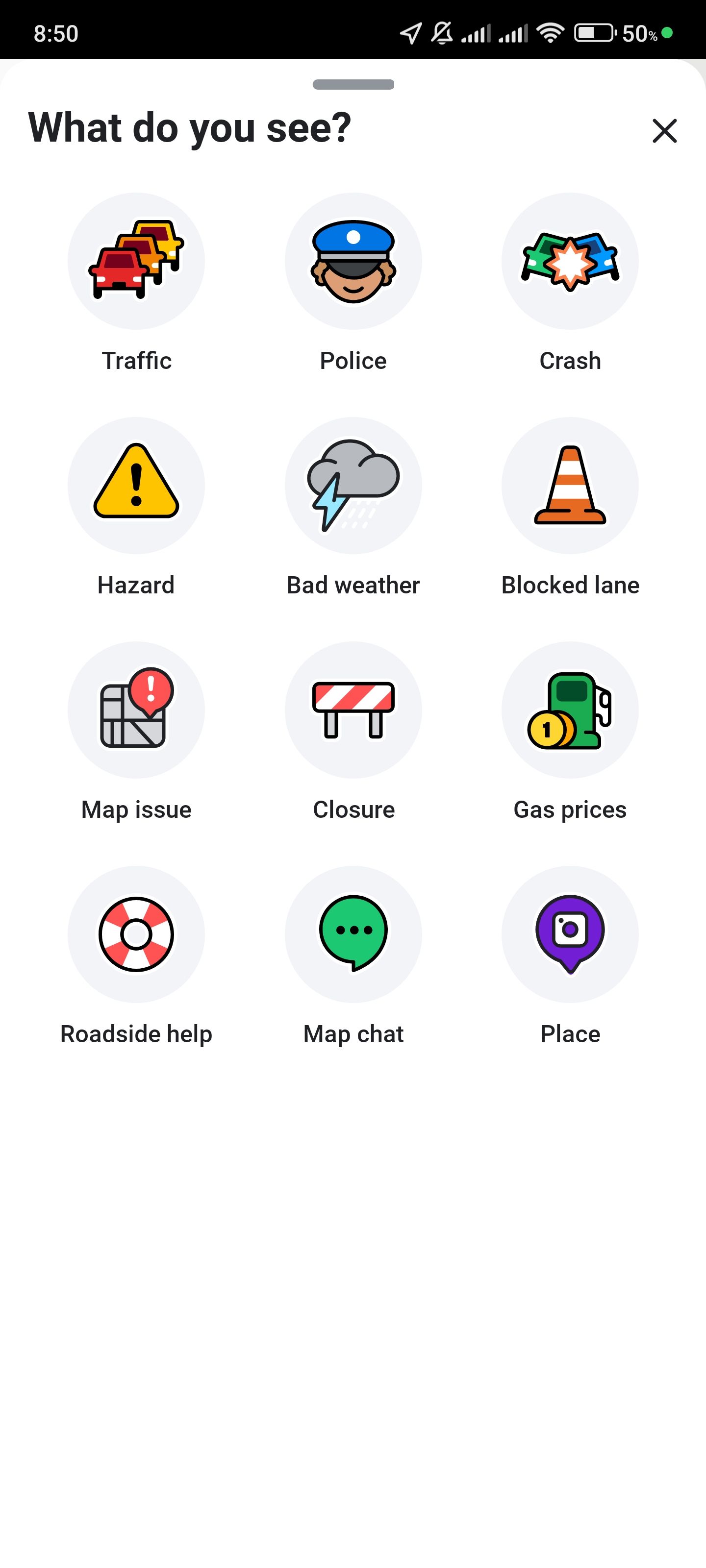This screenshot has width=706, height=1568.
Task: Tap Bad weather
Action: click(353, 485)
